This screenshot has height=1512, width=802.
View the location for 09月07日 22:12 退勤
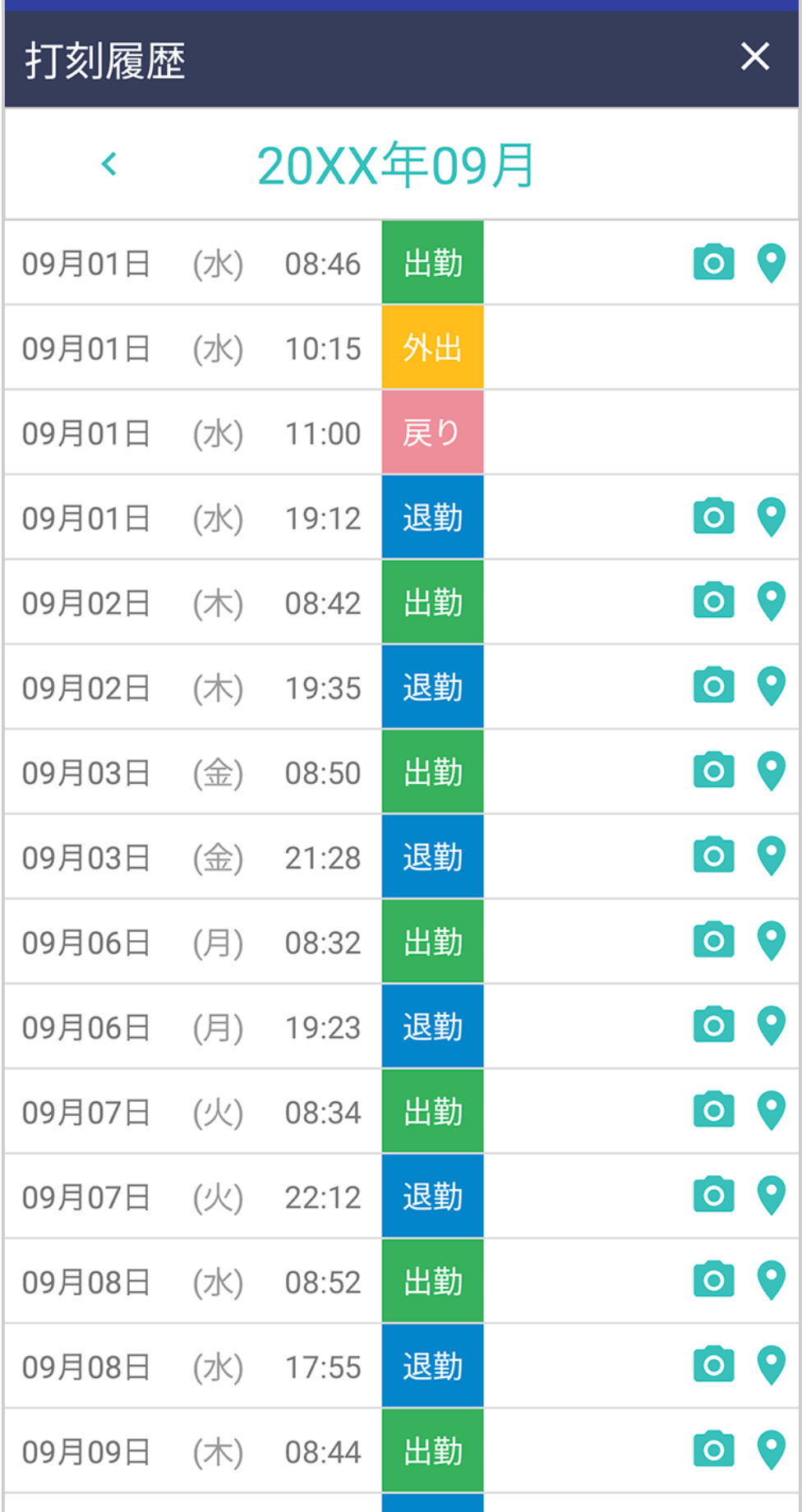pyautogui.click(x=771, y=1196)
